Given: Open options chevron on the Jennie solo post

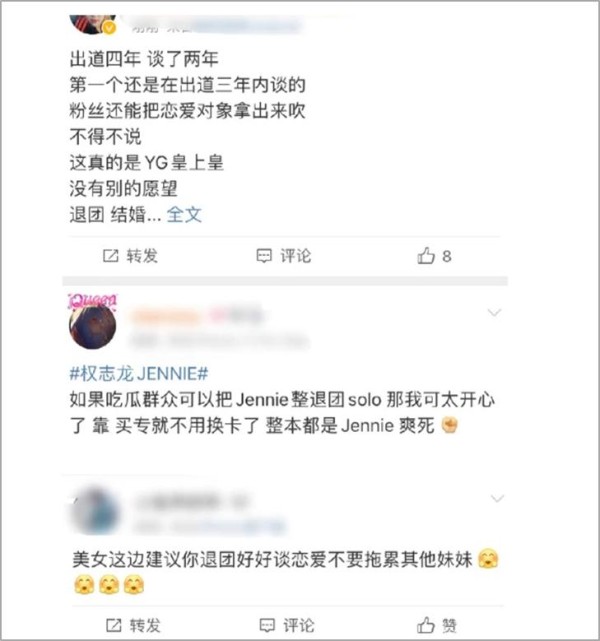Looking at the screenshot, I should pos(493,314).
